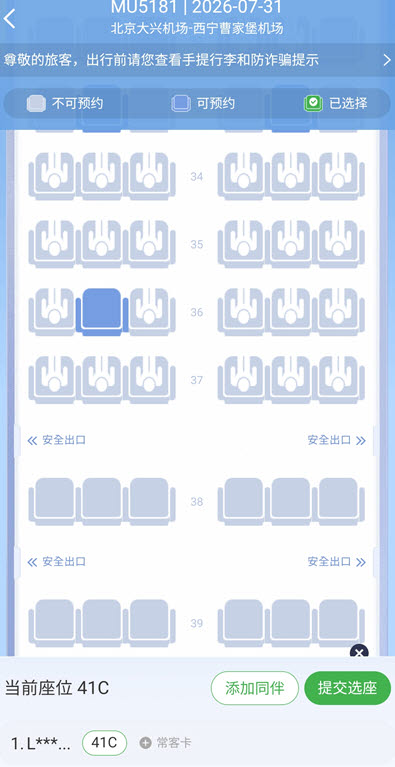
Task: Close the bottom seat panel with X
Action: click(359, 653)
